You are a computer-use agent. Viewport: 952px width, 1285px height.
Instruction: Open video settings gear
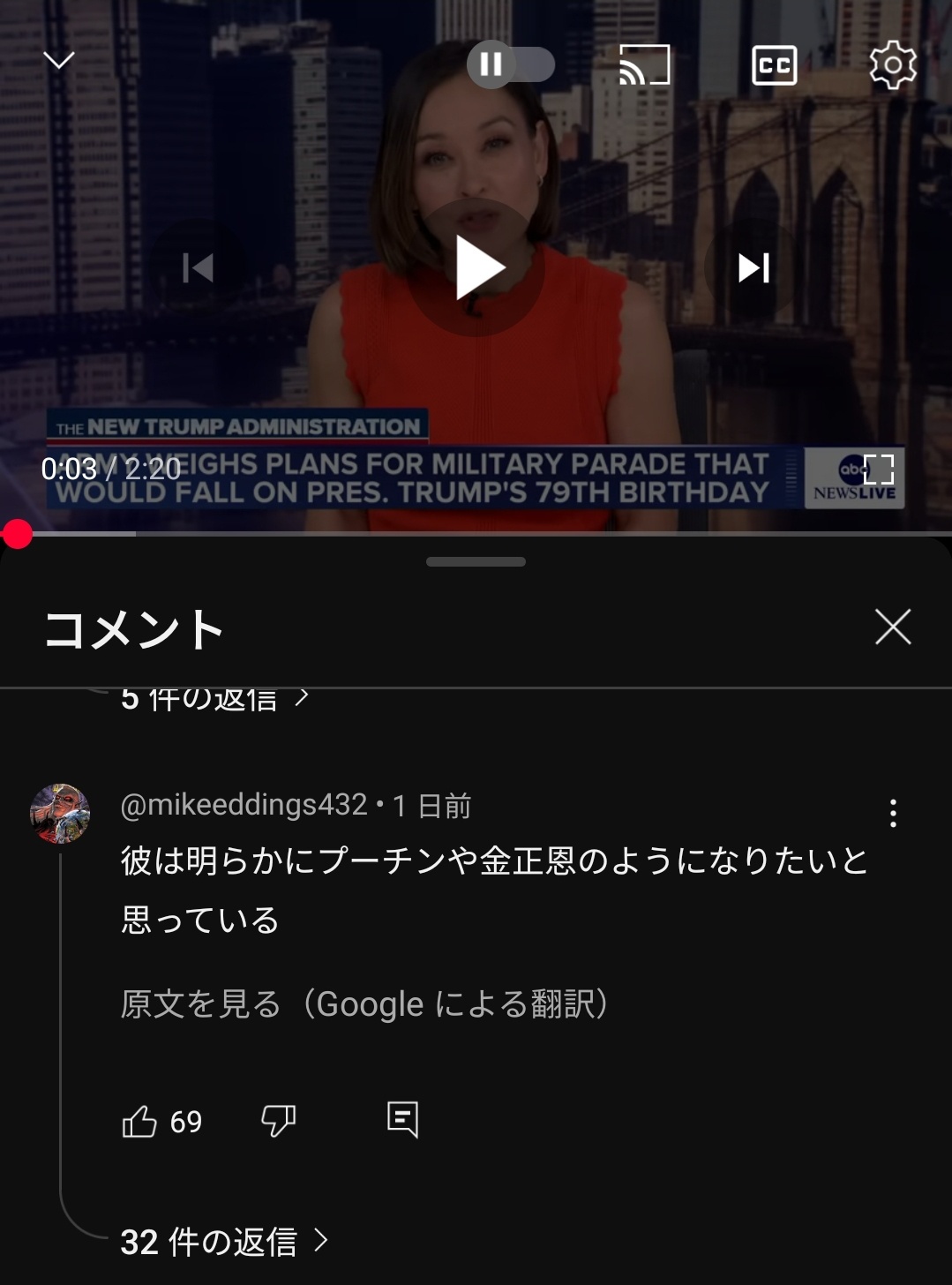(x=892, y=65)
